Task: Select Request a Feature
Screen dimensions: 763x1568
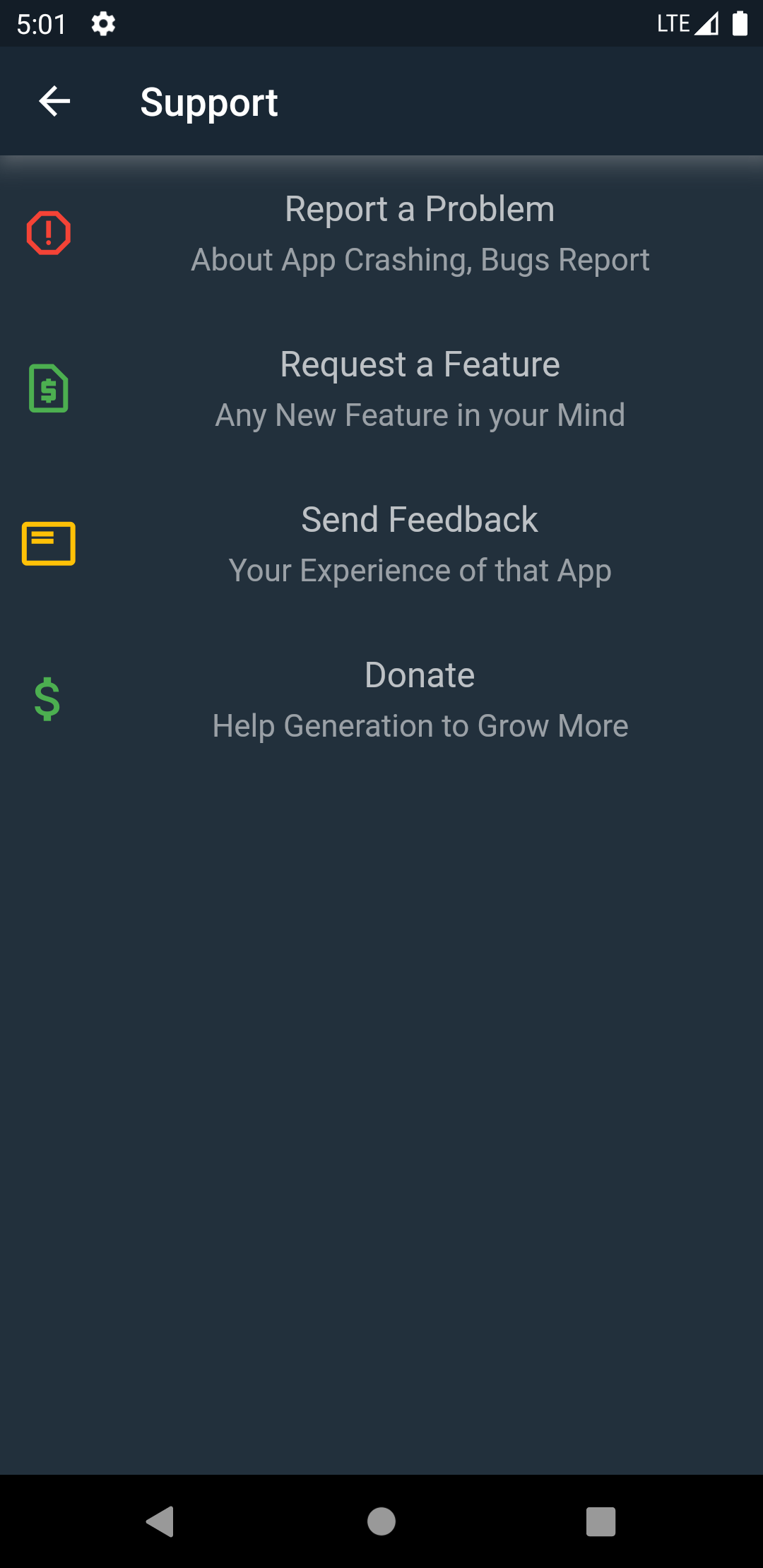Action: [420, 388]
